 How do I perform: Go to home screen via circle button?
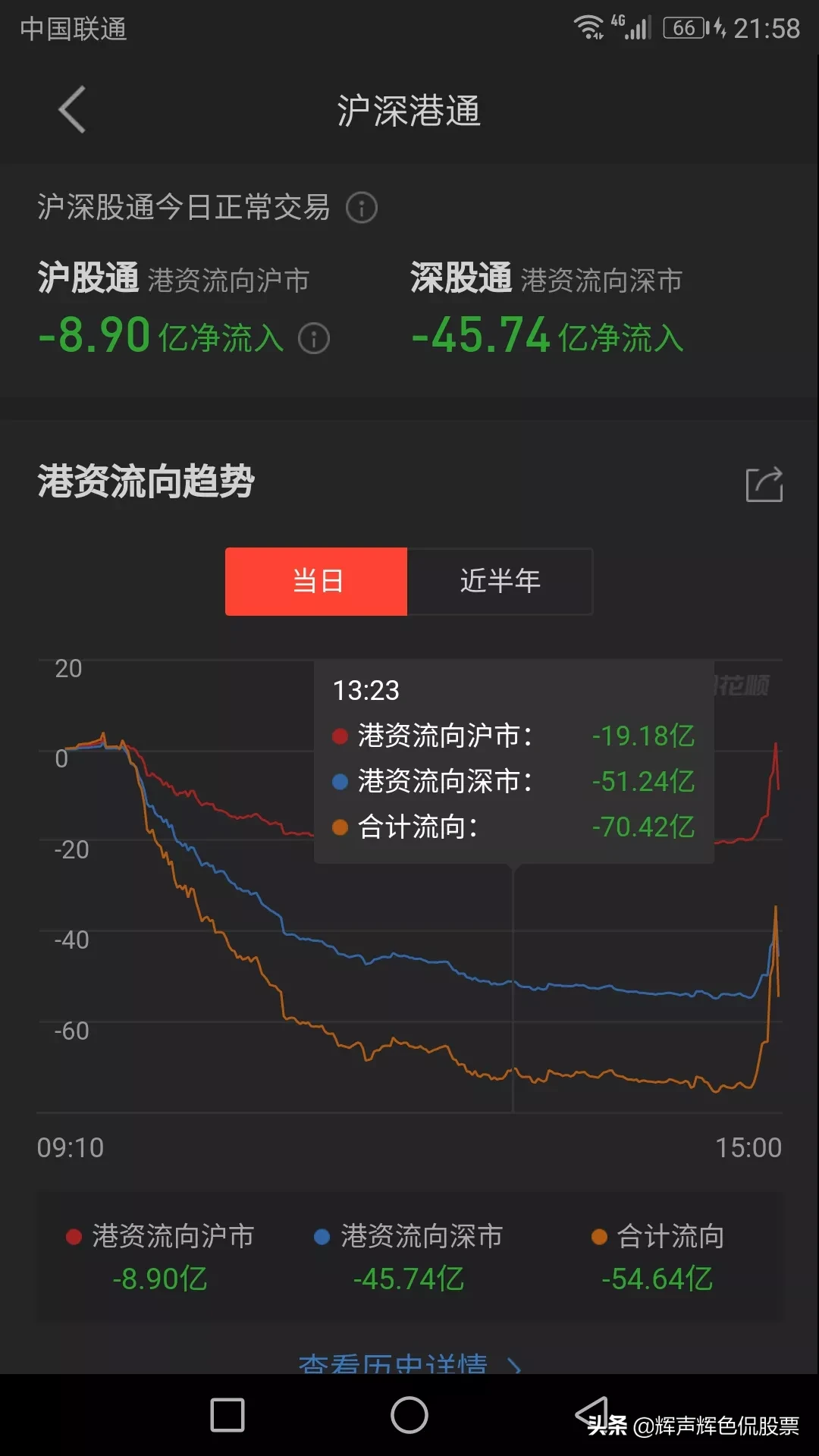[409, 1415]
